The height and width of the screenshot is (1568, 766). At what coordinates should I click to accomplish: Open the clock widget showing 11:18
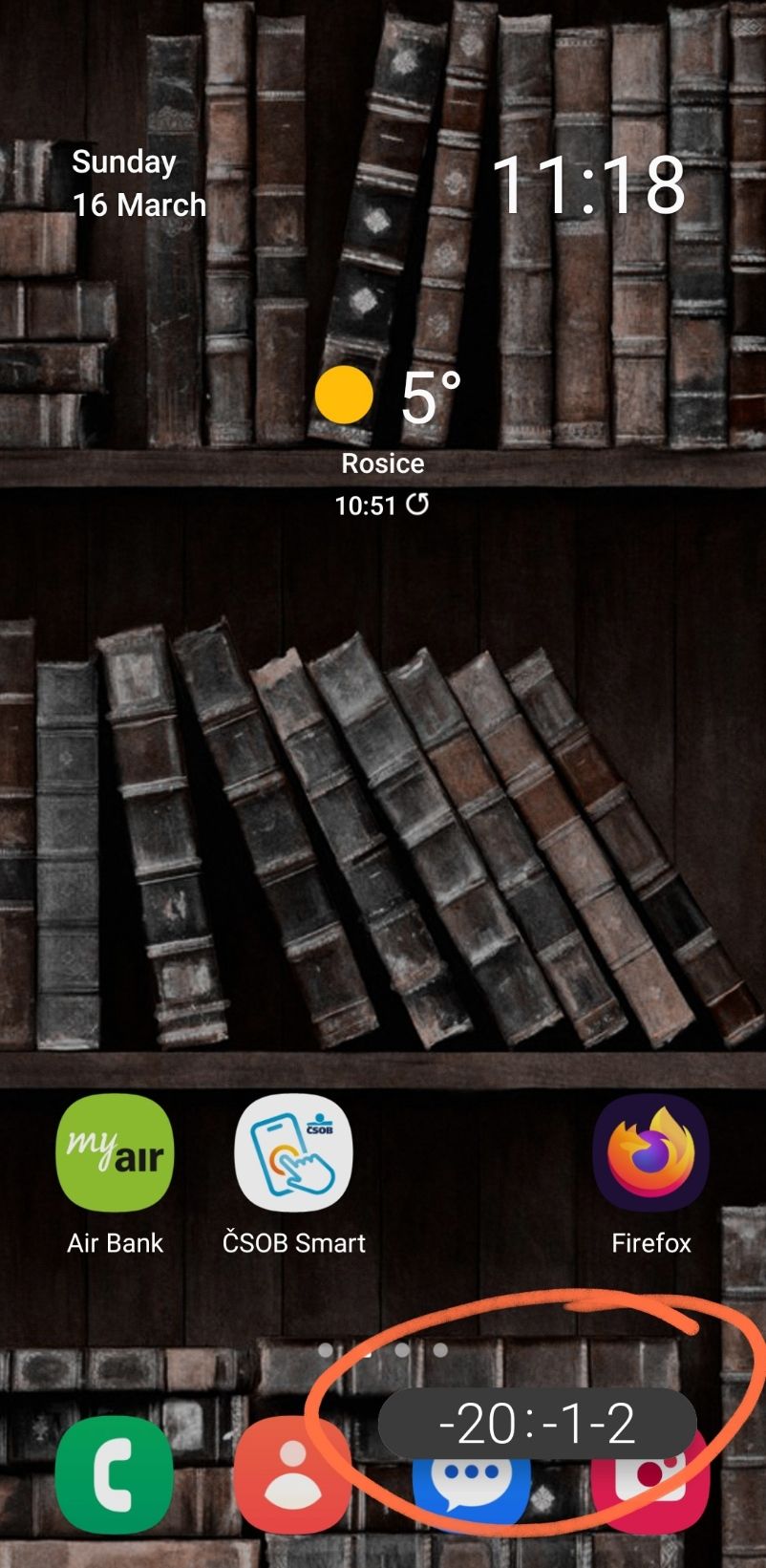point(587,183)
